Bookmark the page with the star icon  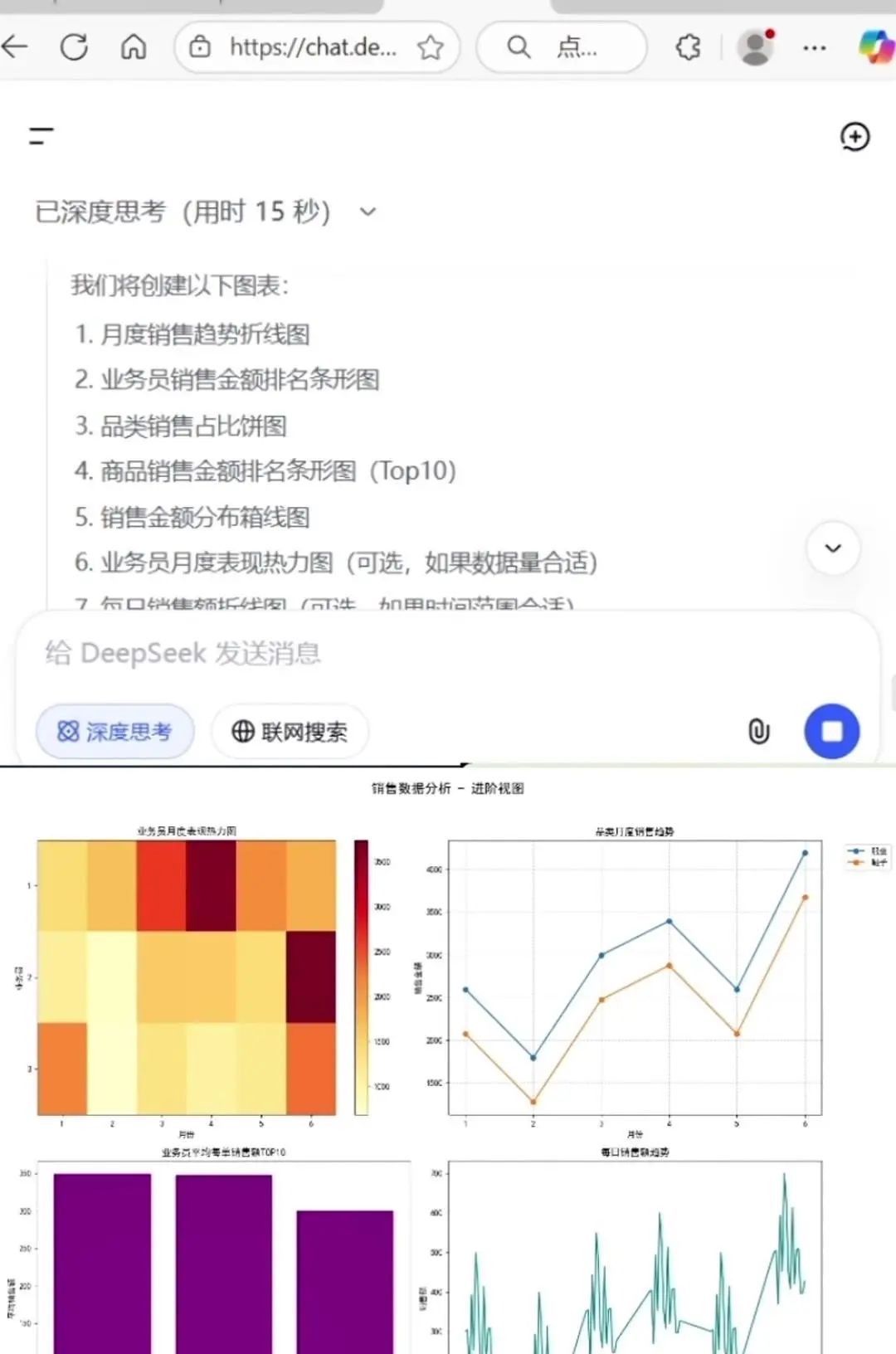(x=431, y=48)
